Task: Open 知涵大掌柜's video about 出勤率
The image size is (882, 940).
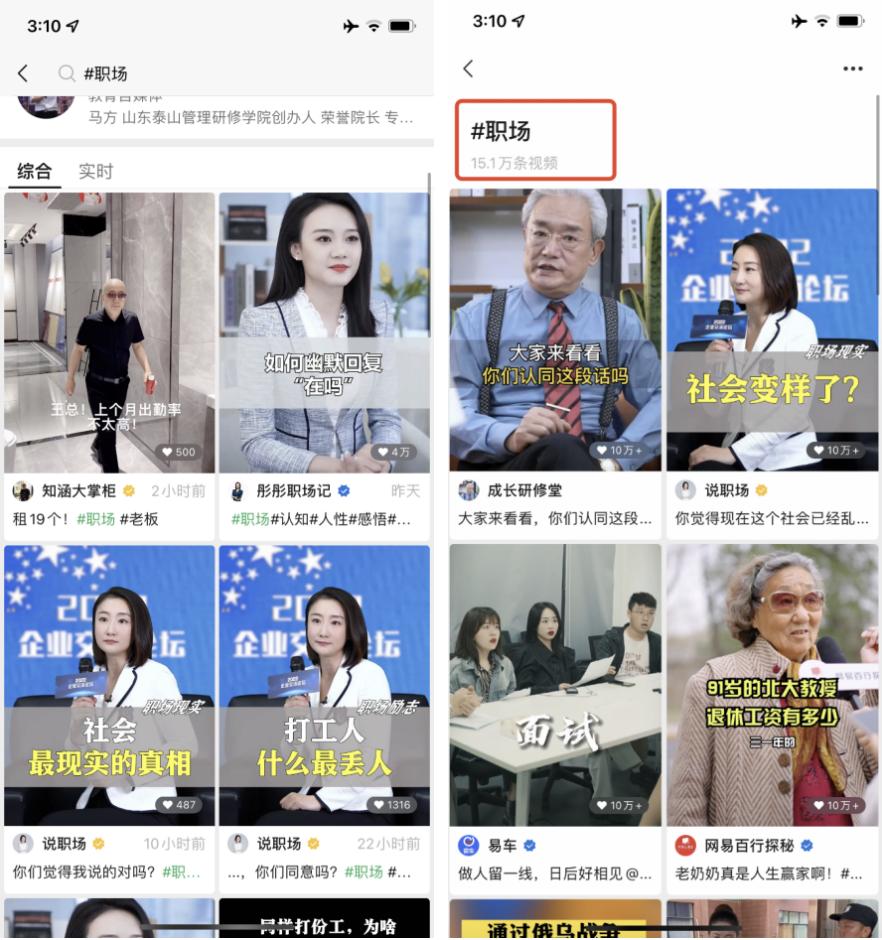Action: (x=109, y=333)
